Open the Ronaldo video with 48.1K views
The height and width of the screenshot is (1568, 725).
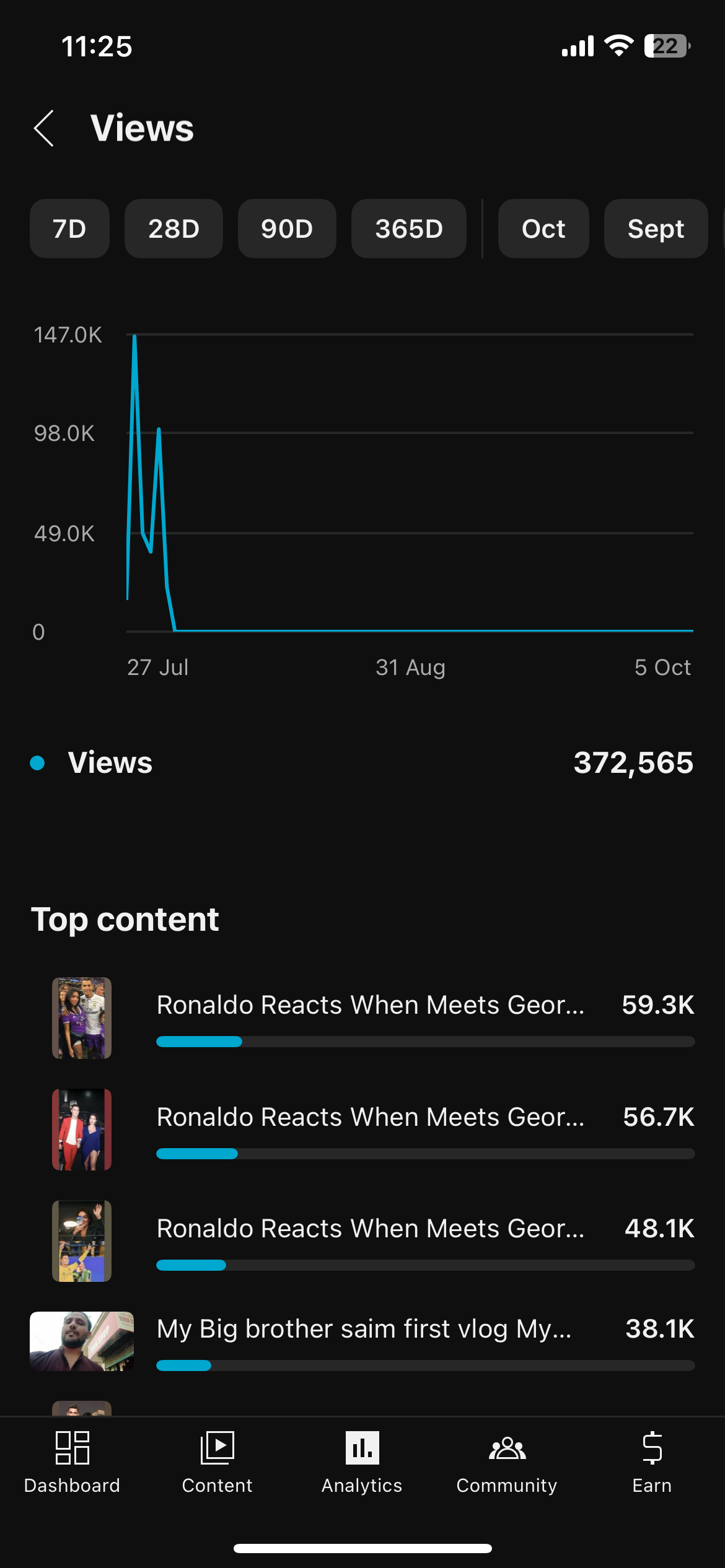pos(371,1229)
